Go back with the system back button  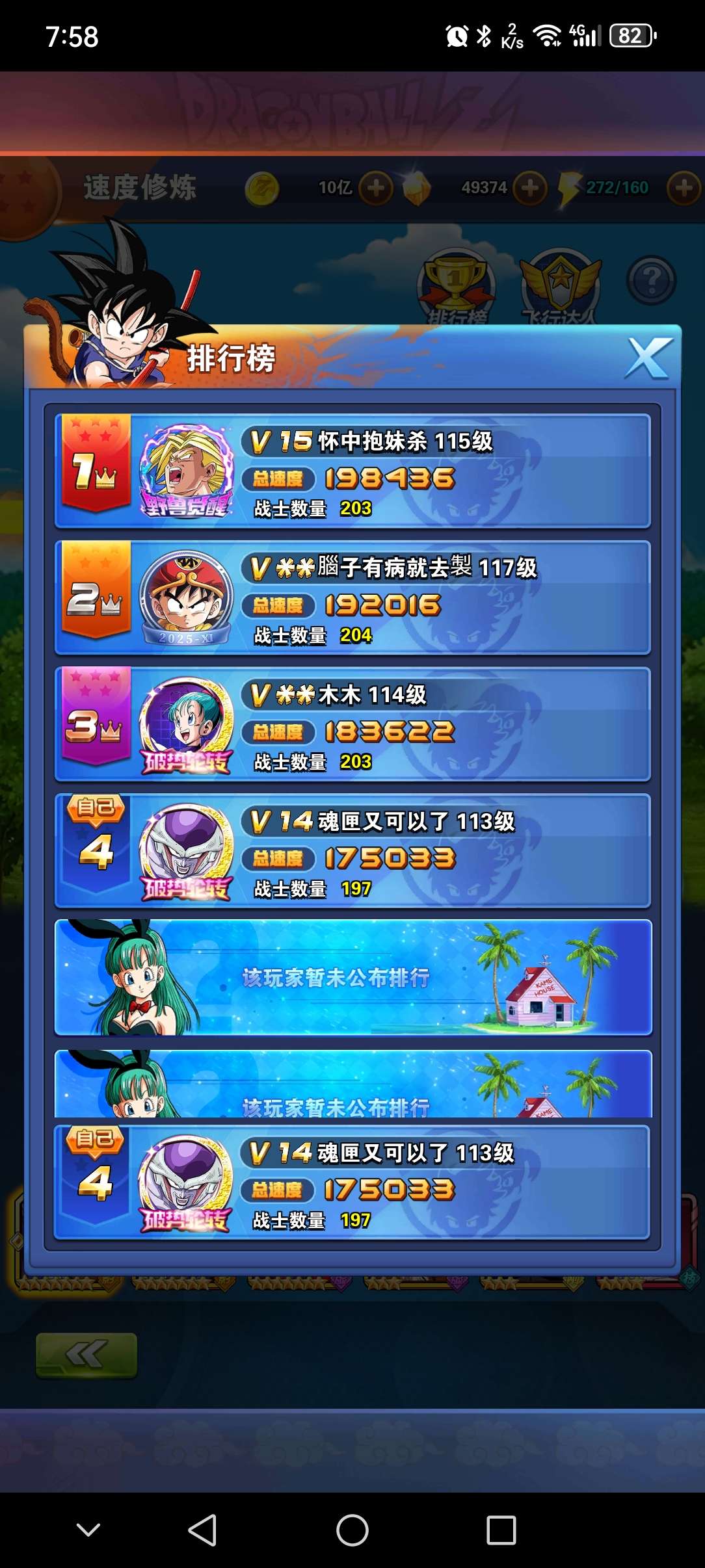(x=202, y=1530)
